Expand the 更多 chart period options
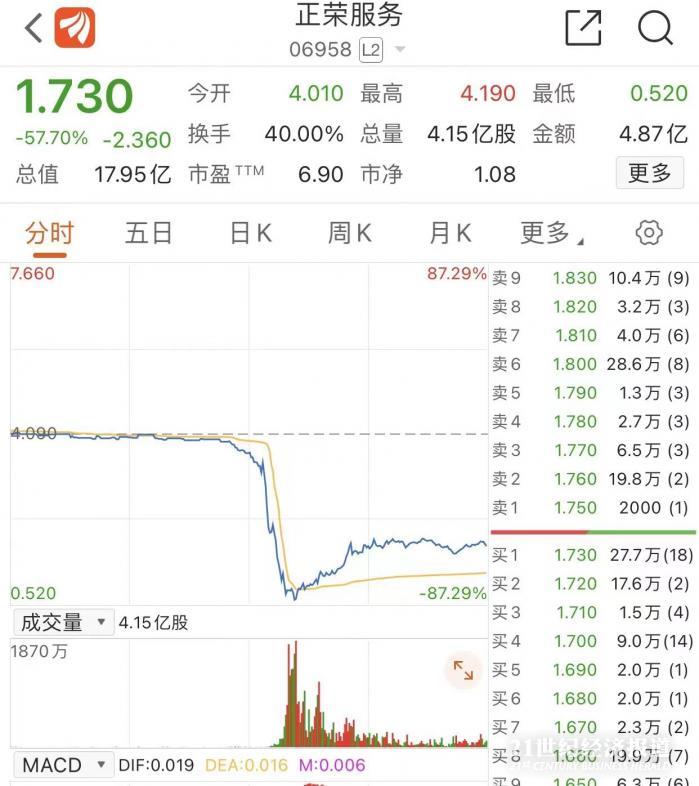The height and width of the screenshot is (786, 699). (550, 234)
